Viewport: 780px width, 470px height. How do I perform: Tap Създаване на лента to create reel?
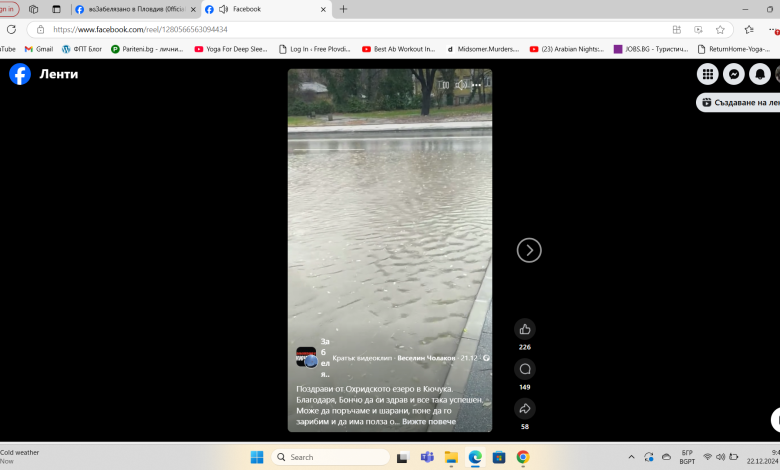pos(738,102)
